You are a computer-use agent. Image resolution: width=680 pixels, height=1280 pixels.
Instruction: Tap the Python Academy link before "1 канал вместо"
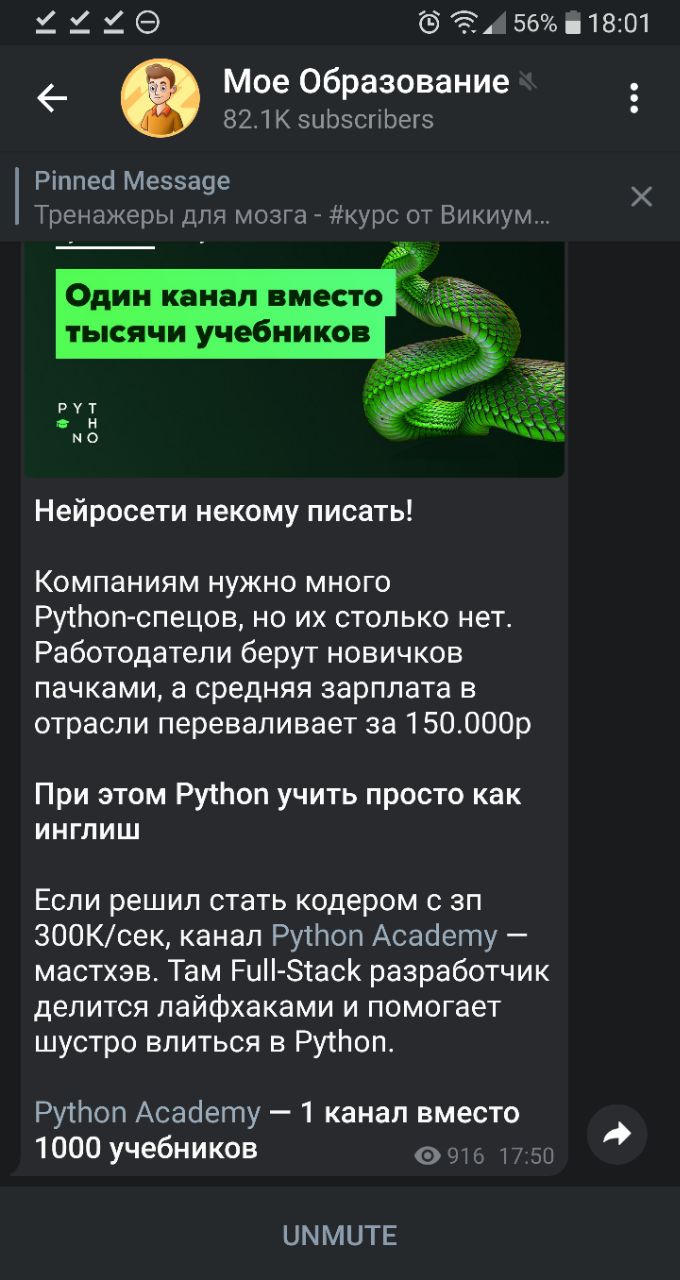147,1112
